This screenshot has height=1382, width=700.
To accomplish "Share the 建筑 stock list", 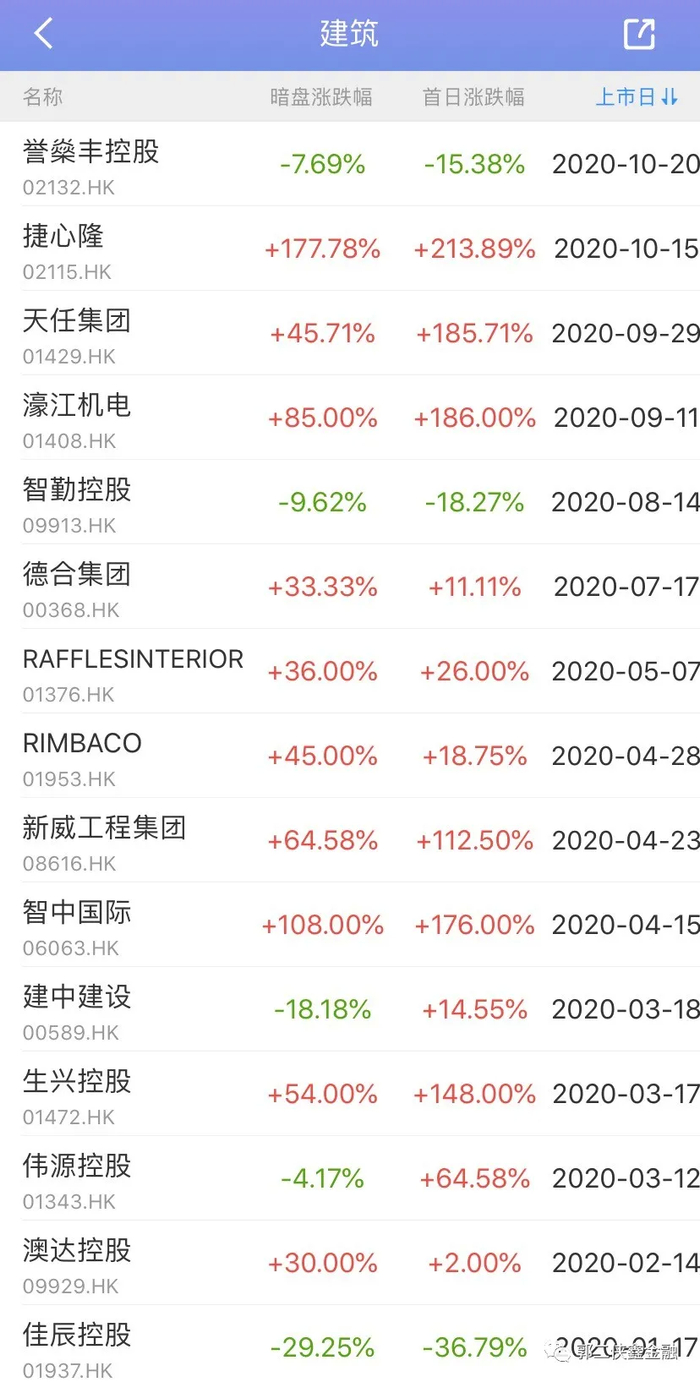I will pyautogui.click(x=639, y=34).
